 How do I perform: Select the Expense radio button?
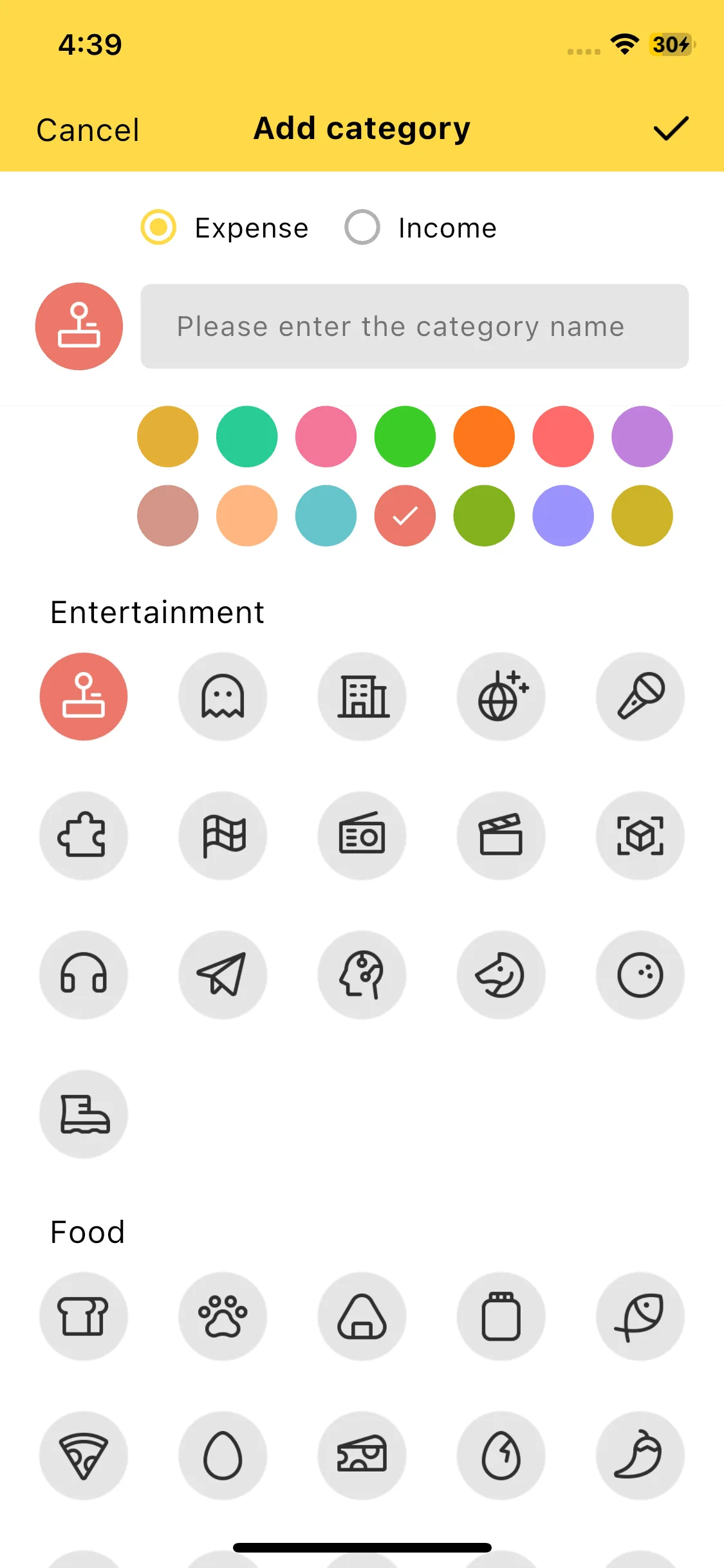click(158, 227)
